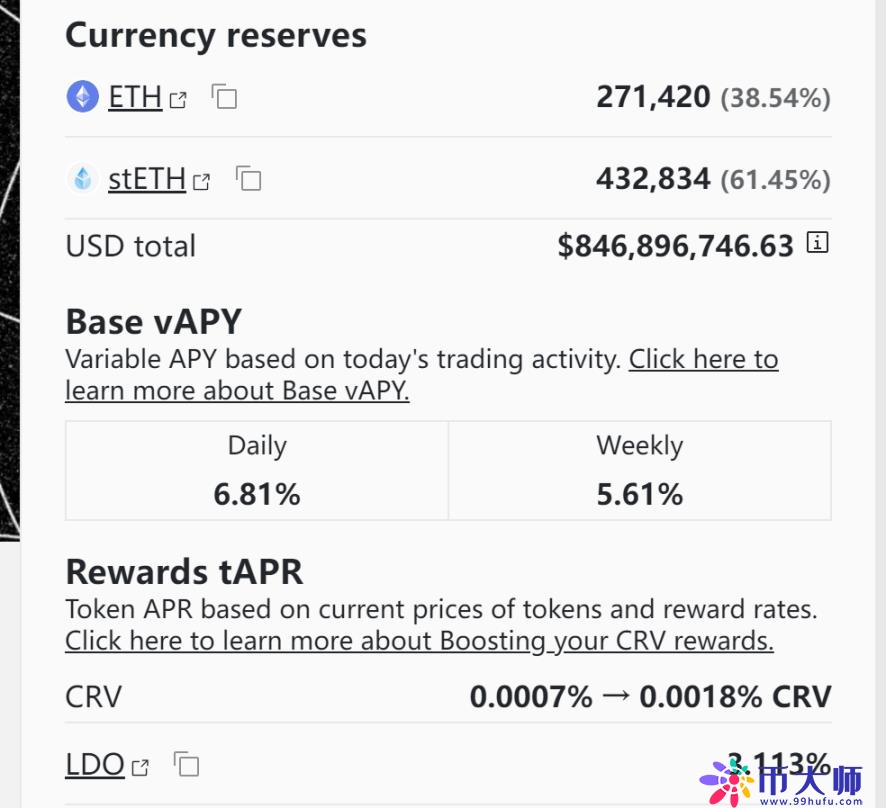This screenshot has width=886, height=808.
Task: Open the stETH token link
Action: 147,179
